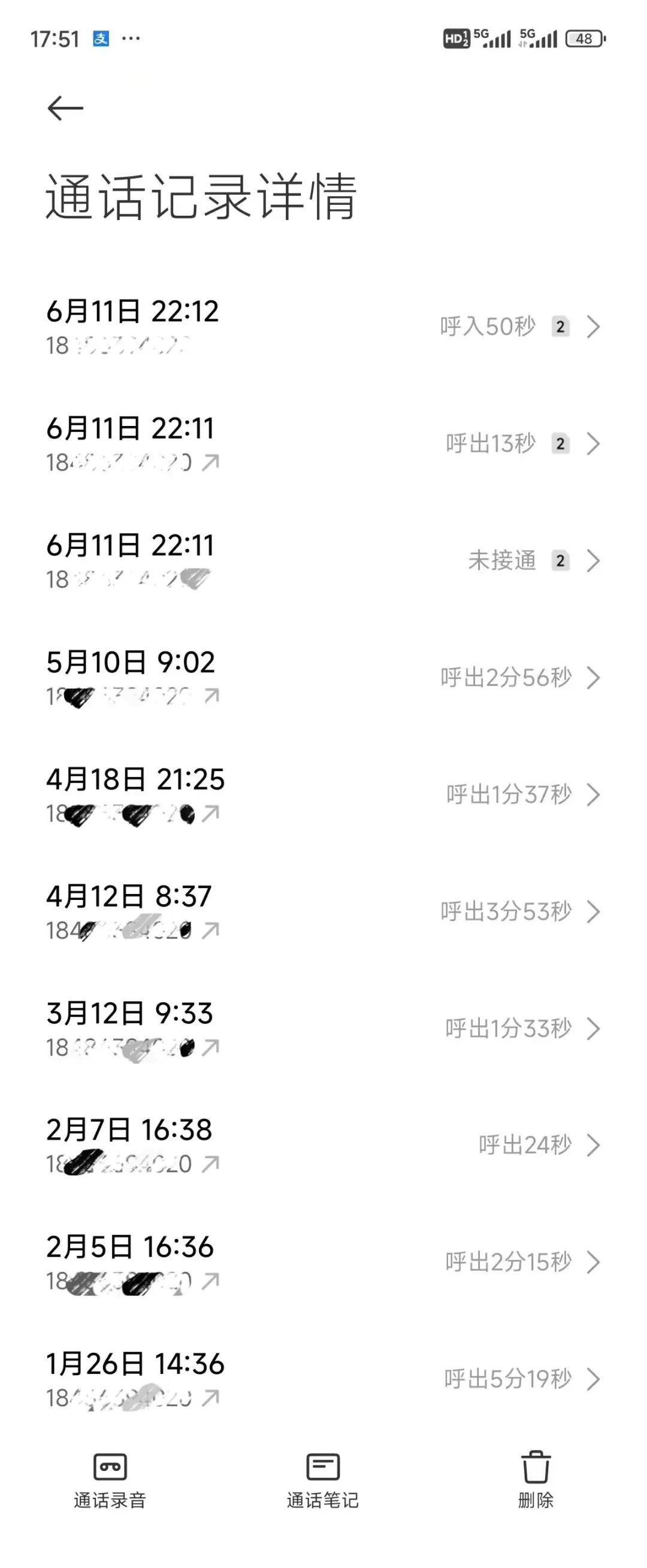Open the June 11 22:12 incoming 50秒 call

(323, 327)
